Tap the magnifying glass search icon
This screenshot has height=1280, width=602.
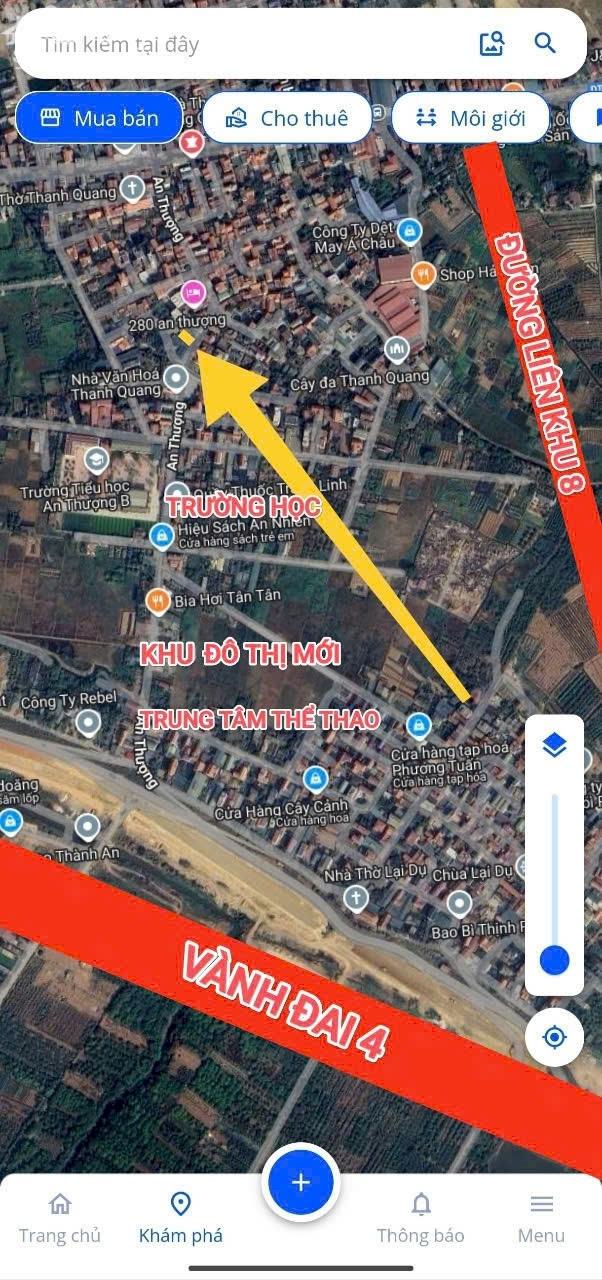click(x=545, y=43)
